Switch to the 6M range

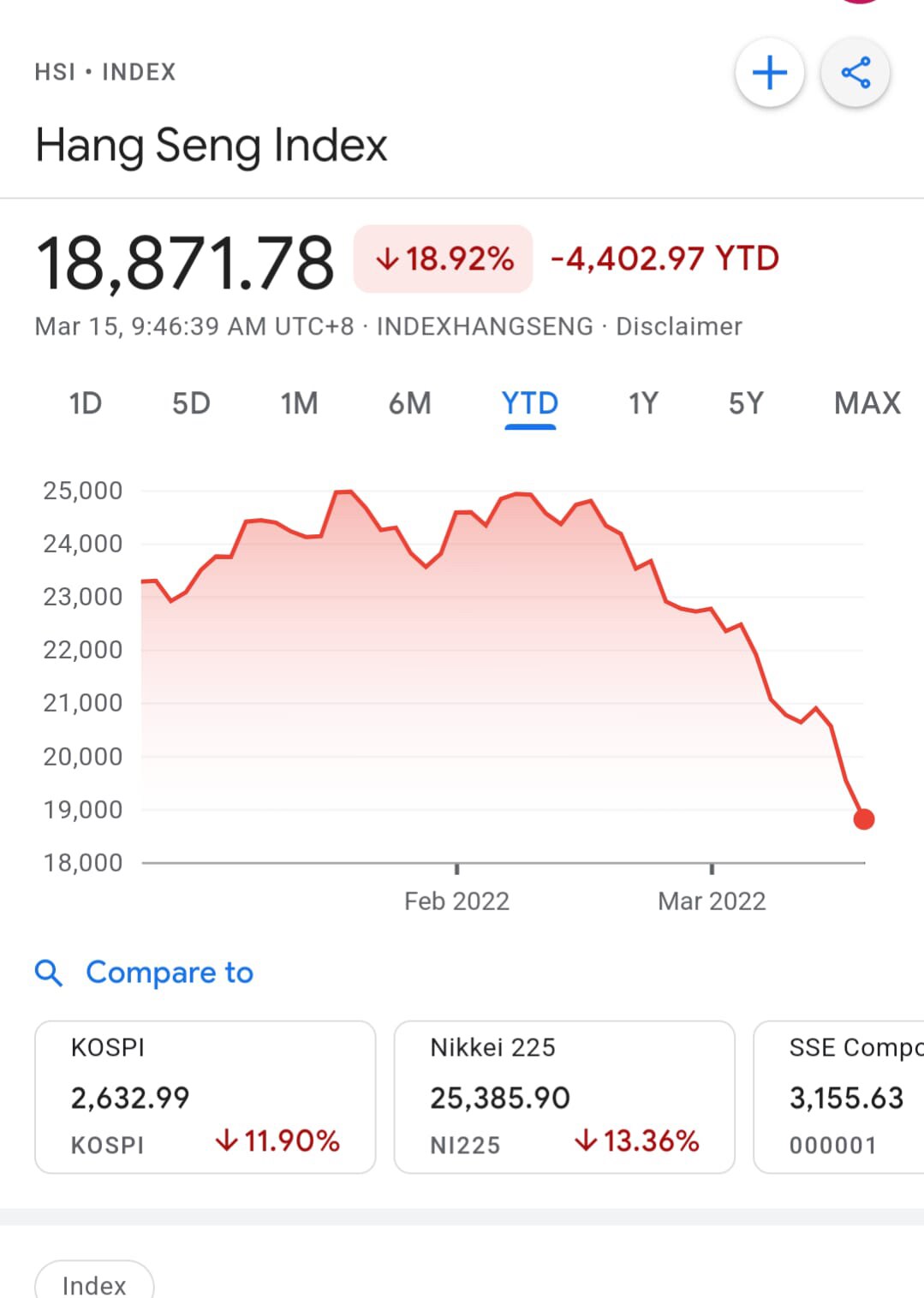pos(409,403)
